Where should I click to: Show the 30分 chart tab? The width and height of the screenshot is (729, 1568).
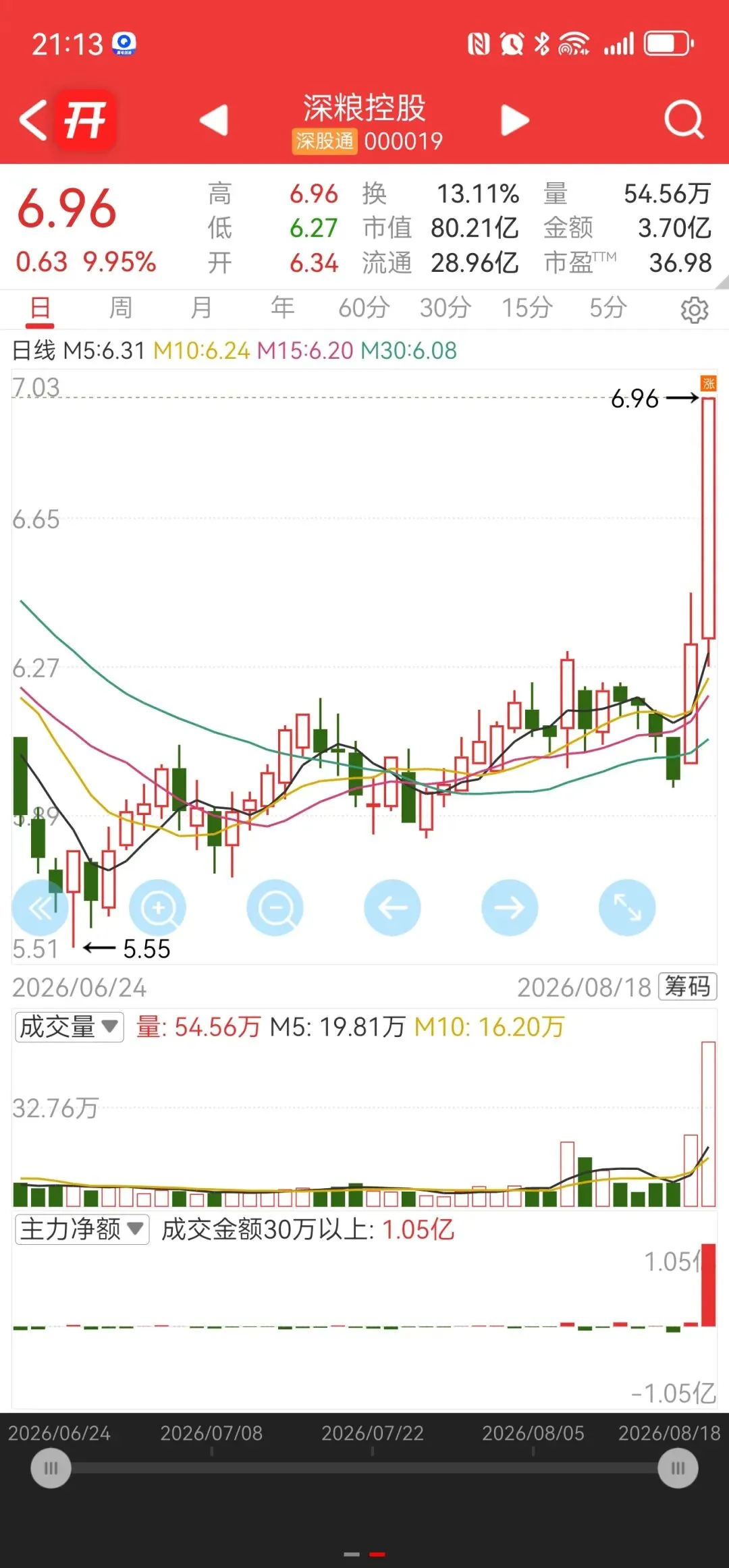coord(446,308)
